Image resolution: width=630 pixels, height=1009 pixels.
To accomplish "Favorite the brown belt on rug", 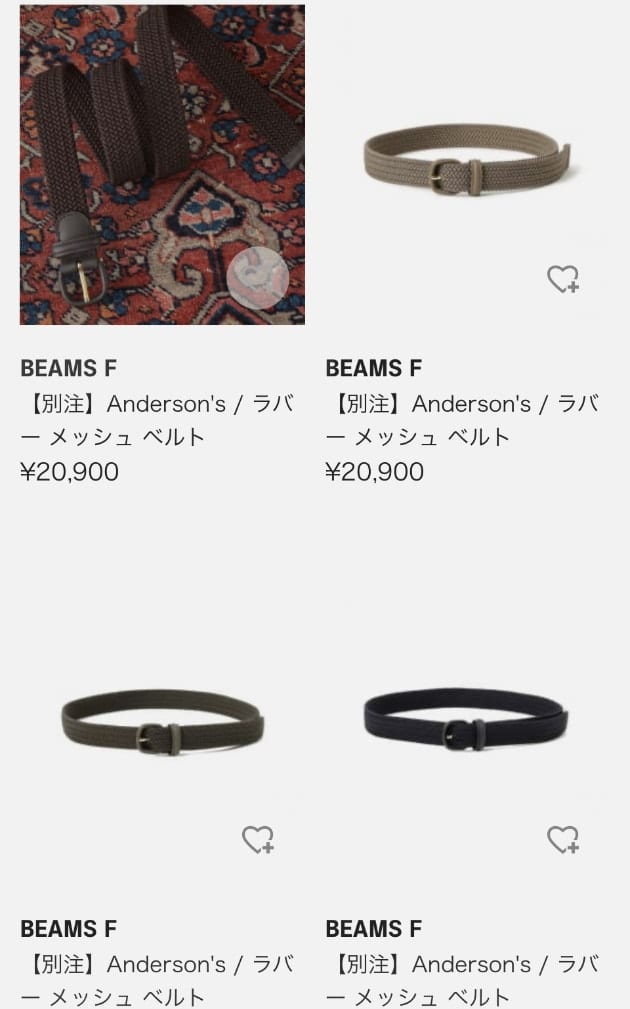I will 258,279.
